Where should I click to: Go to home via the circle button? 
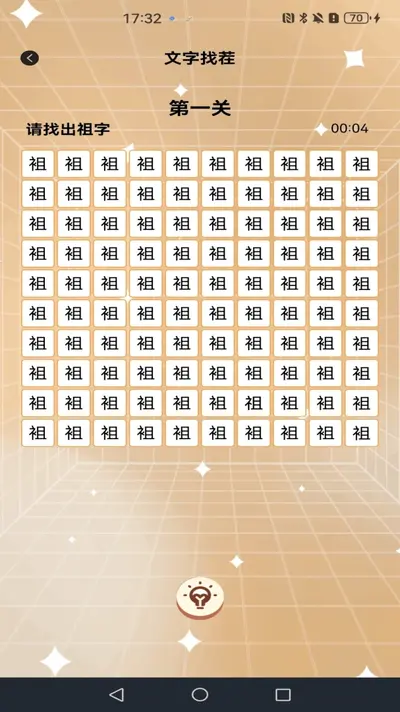[200, 694]
